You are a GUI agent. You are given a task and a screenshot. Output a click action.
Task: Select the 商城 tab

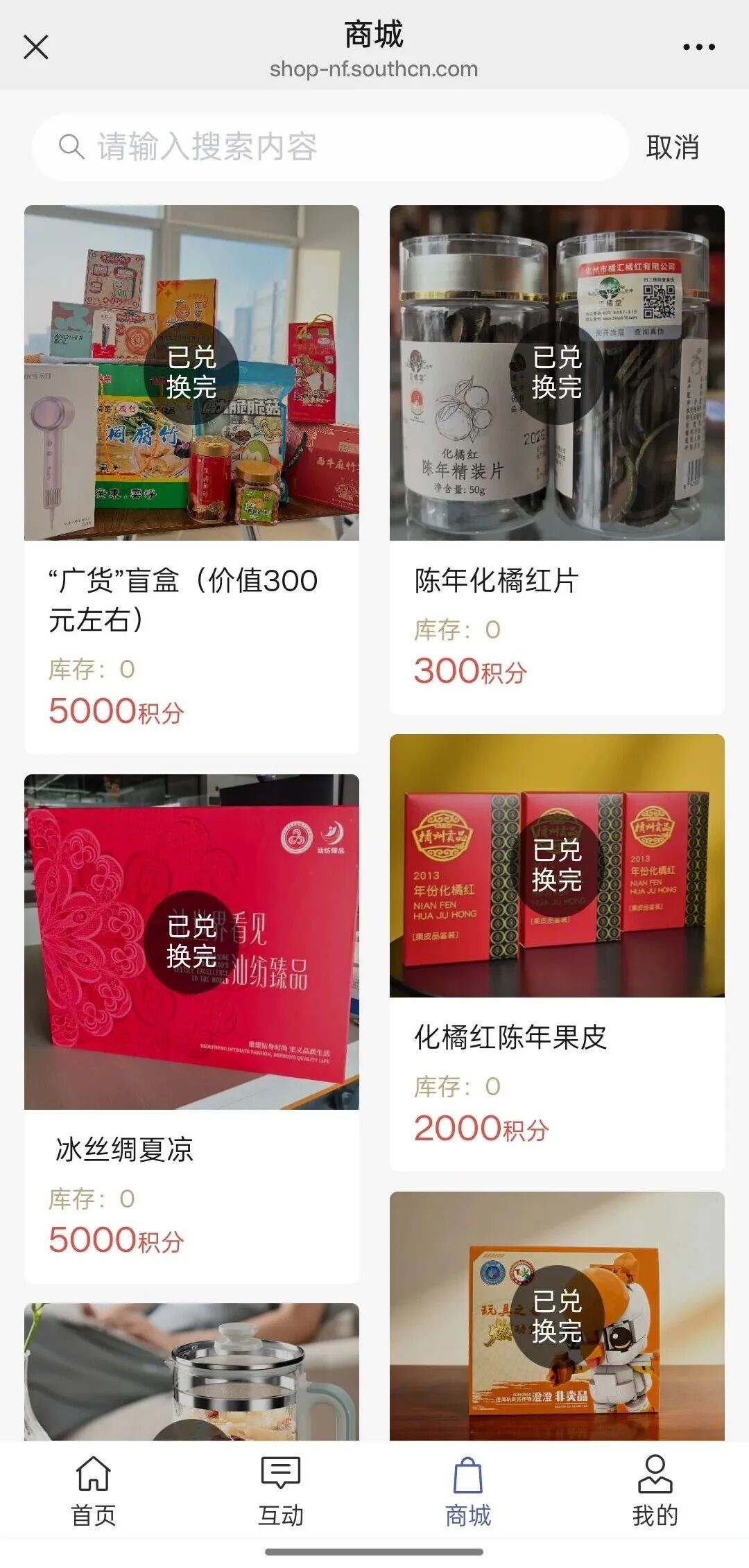[x=468, y=1492]
